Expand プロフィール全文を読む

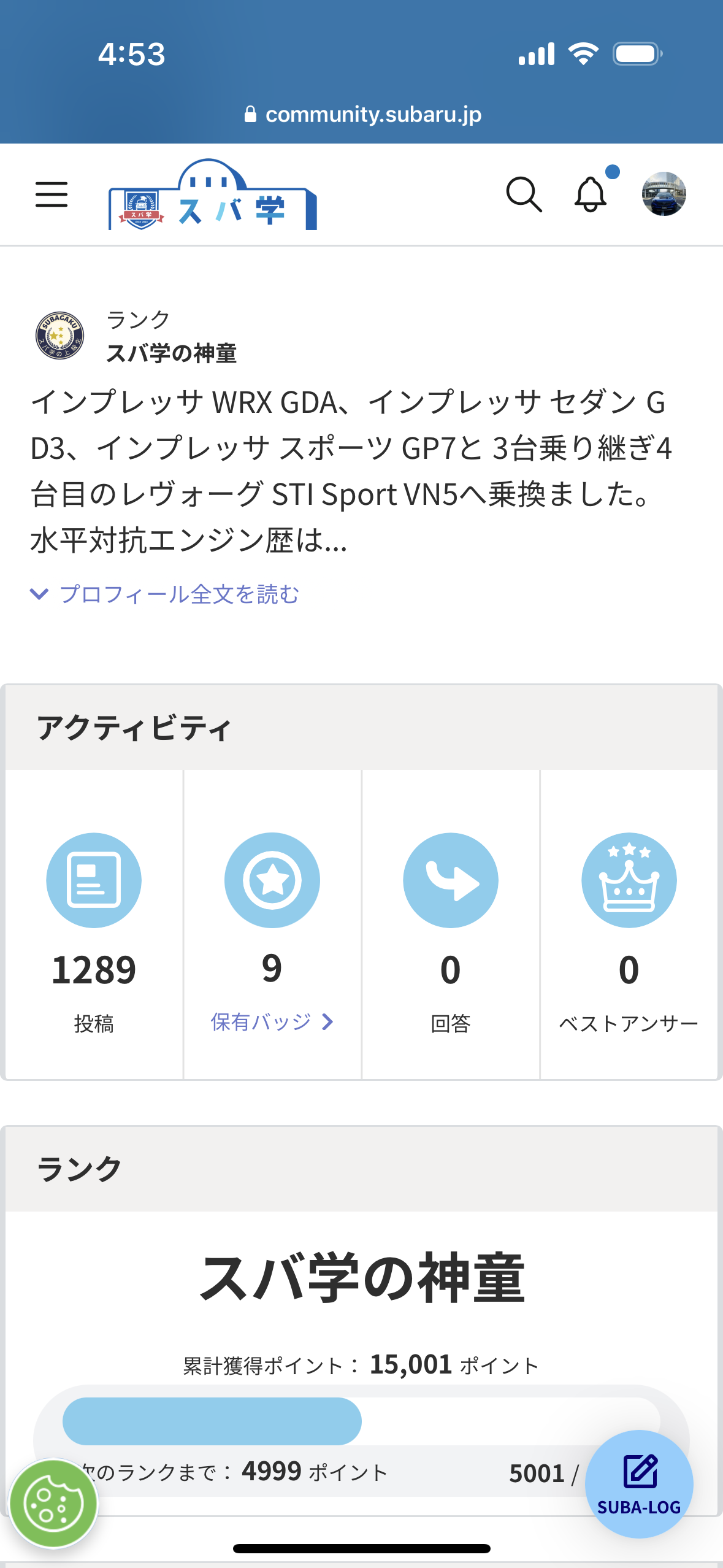(x=164, y=594)
